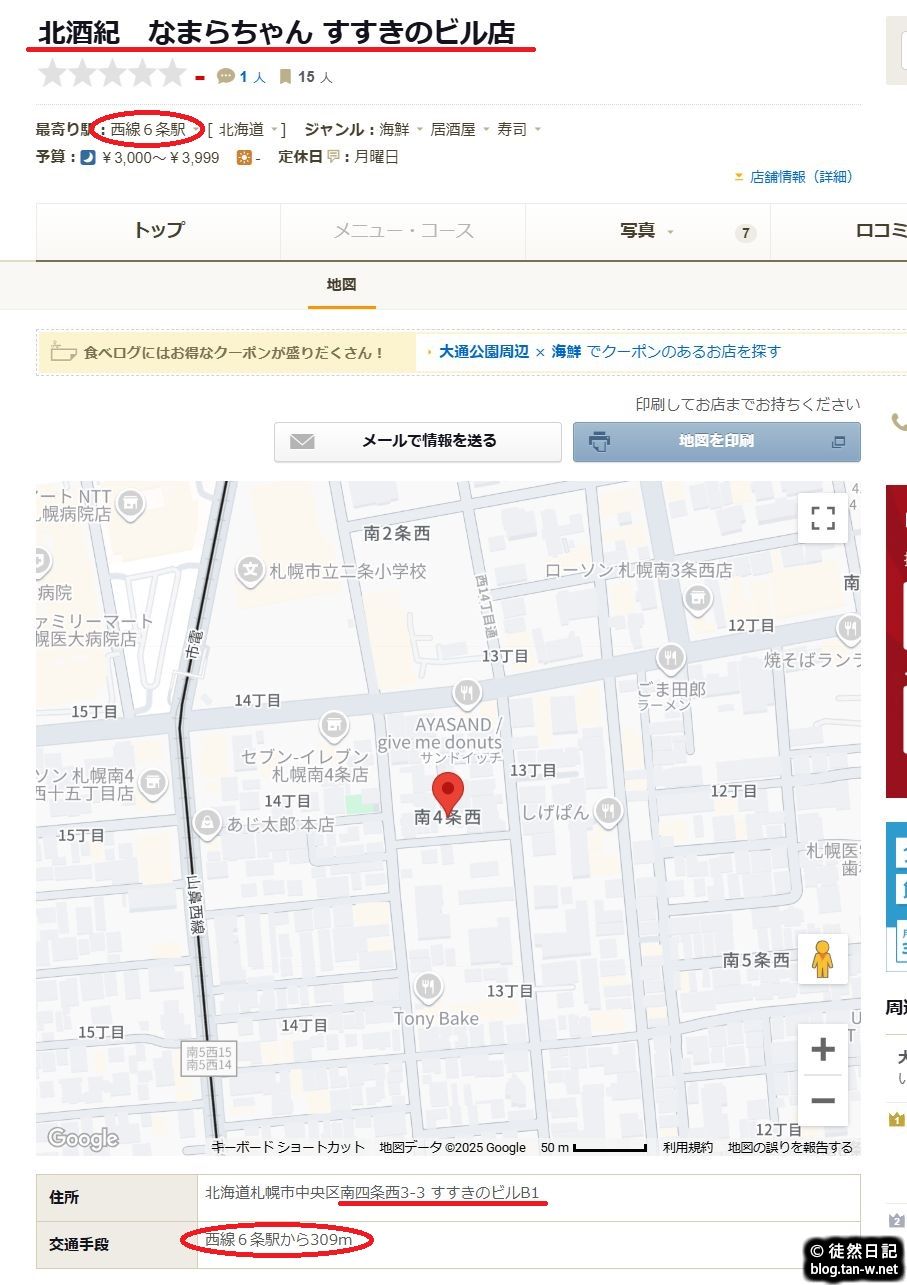Screen dimensions: 907x1285
Task: Tap the 地図を印刷 button
Action: tap(716, 441)
